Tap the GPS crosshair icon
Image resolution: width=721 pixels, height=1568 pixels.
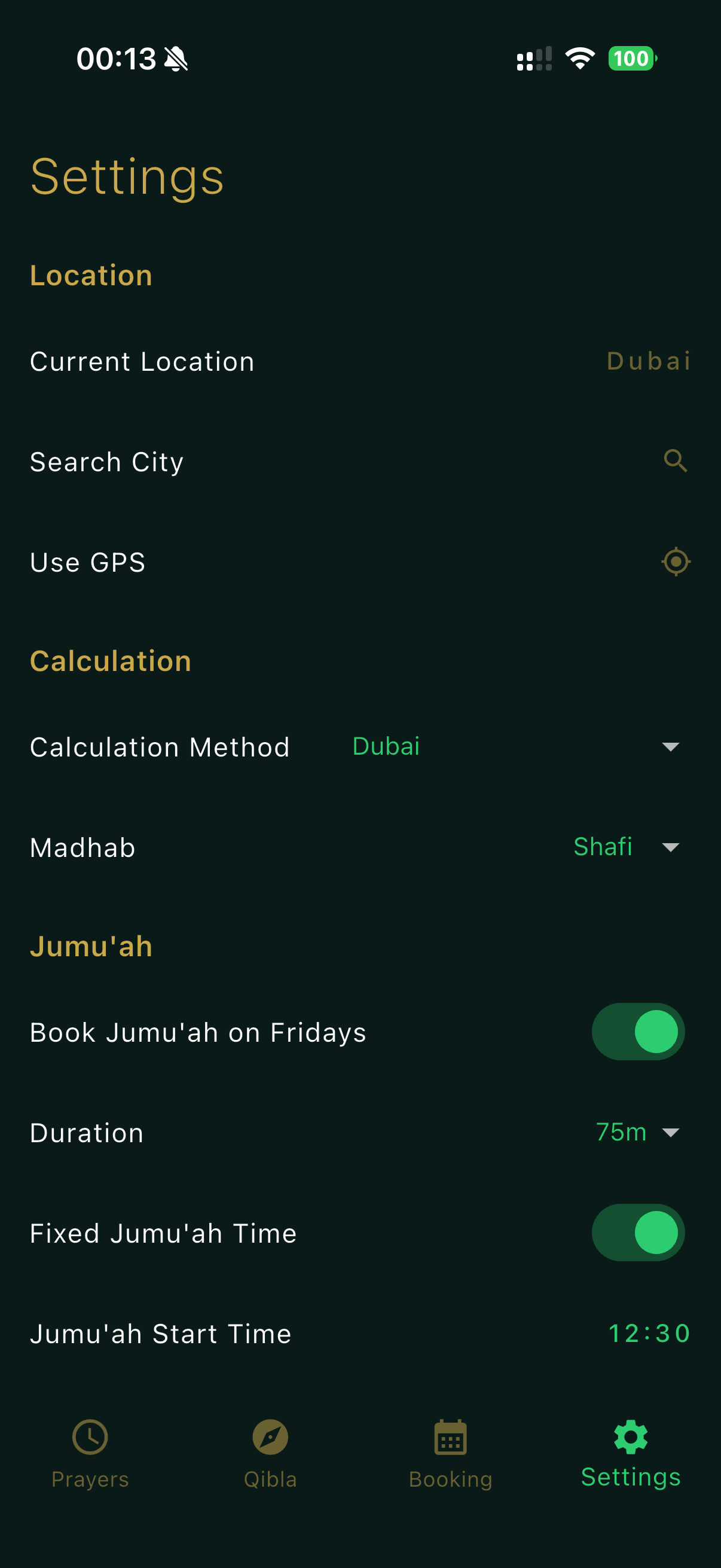click(x=676, y=562)
